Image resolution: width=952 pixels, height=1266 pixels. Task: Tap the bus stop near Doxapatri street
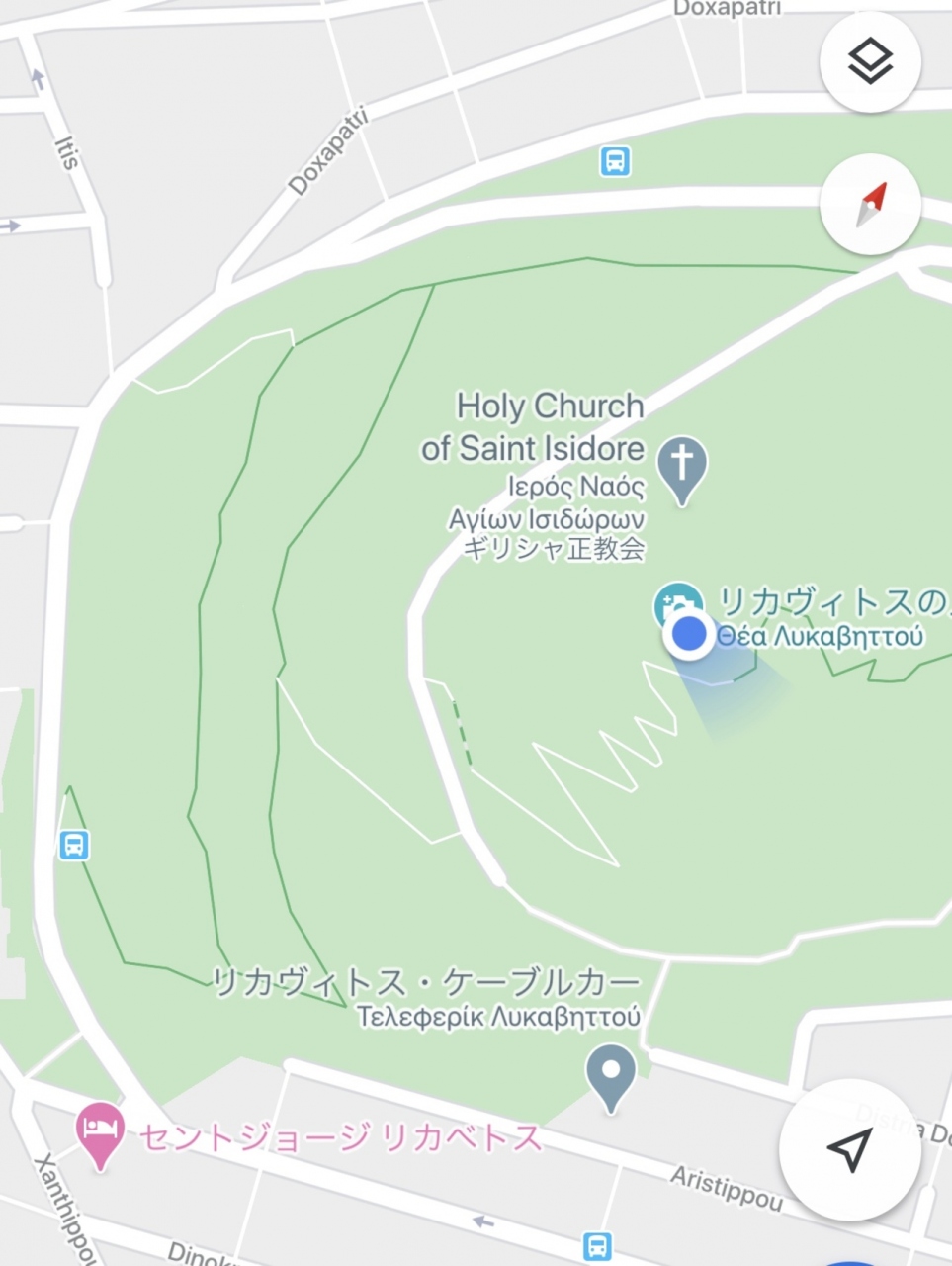pyautogui.click(x=615, y=160)
